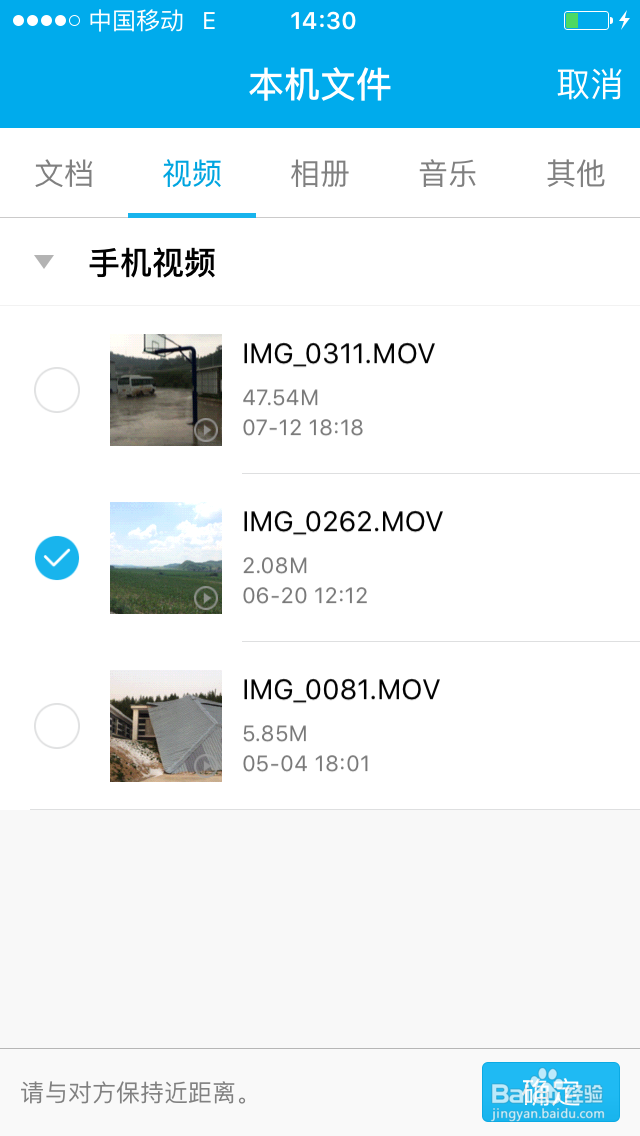
Task: Preview the IMG_0262.MOV video thumbnail
Action: coord(166,558)
